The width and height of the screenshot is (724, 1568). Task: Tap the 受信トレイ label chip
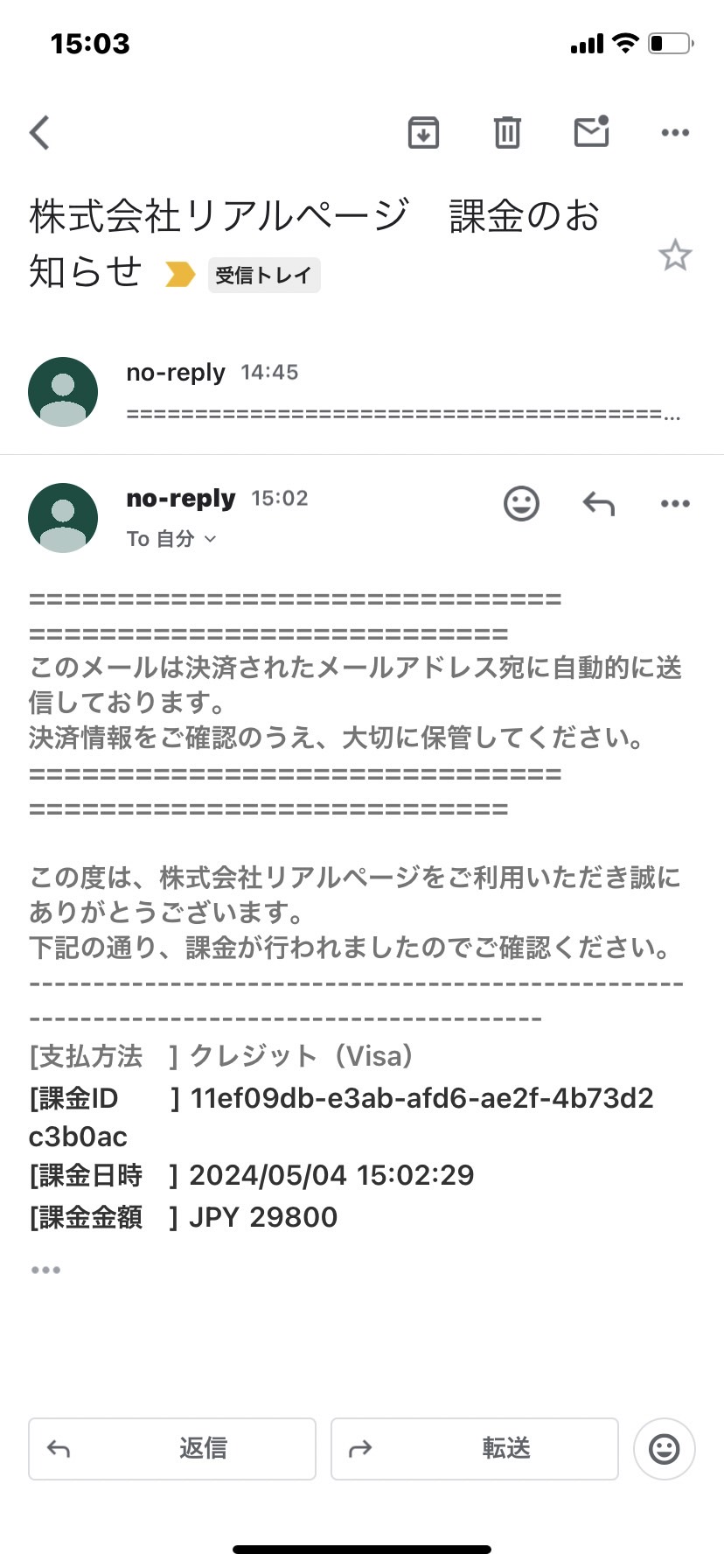click(264, 275)
